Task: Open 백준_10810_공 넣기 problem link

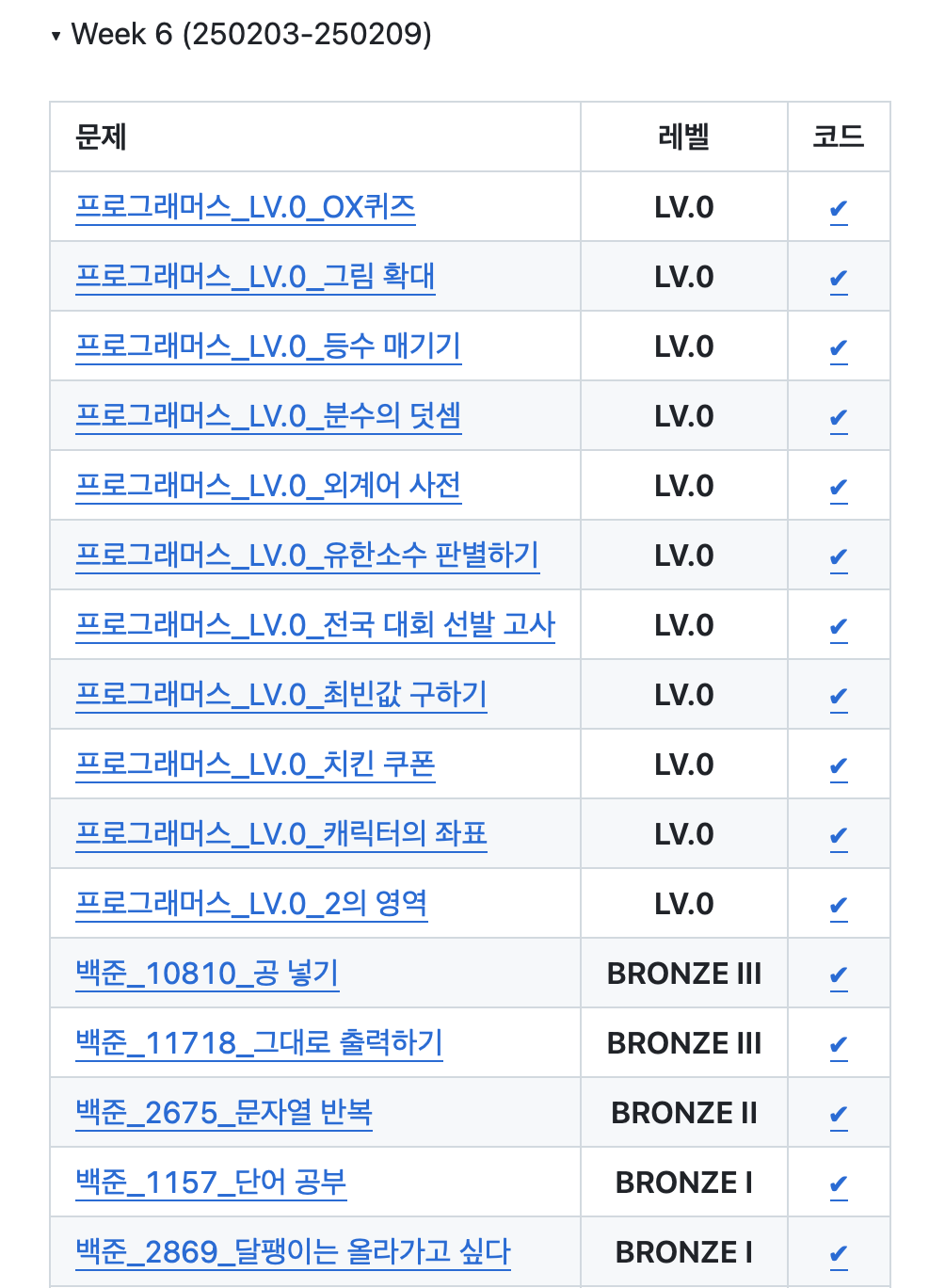Action: tap(207, 974)
